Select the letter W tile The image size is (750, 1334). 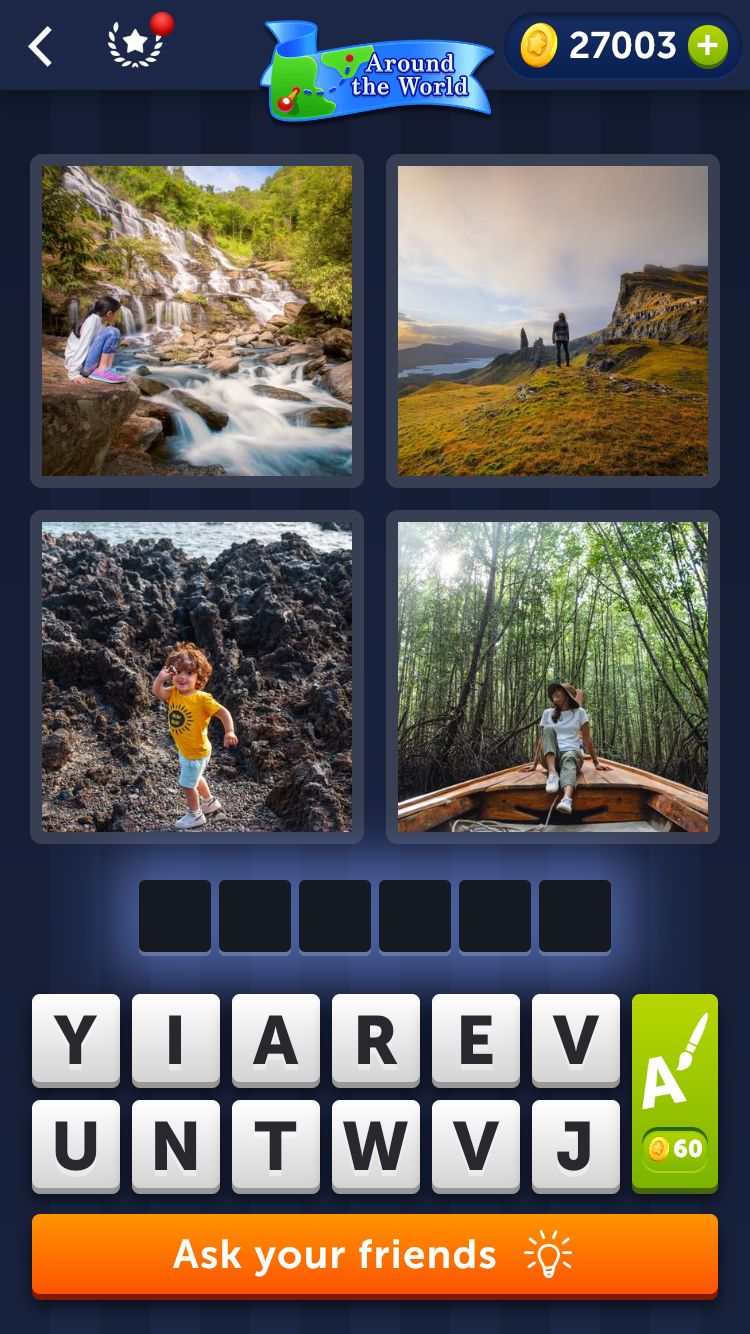376,1146
